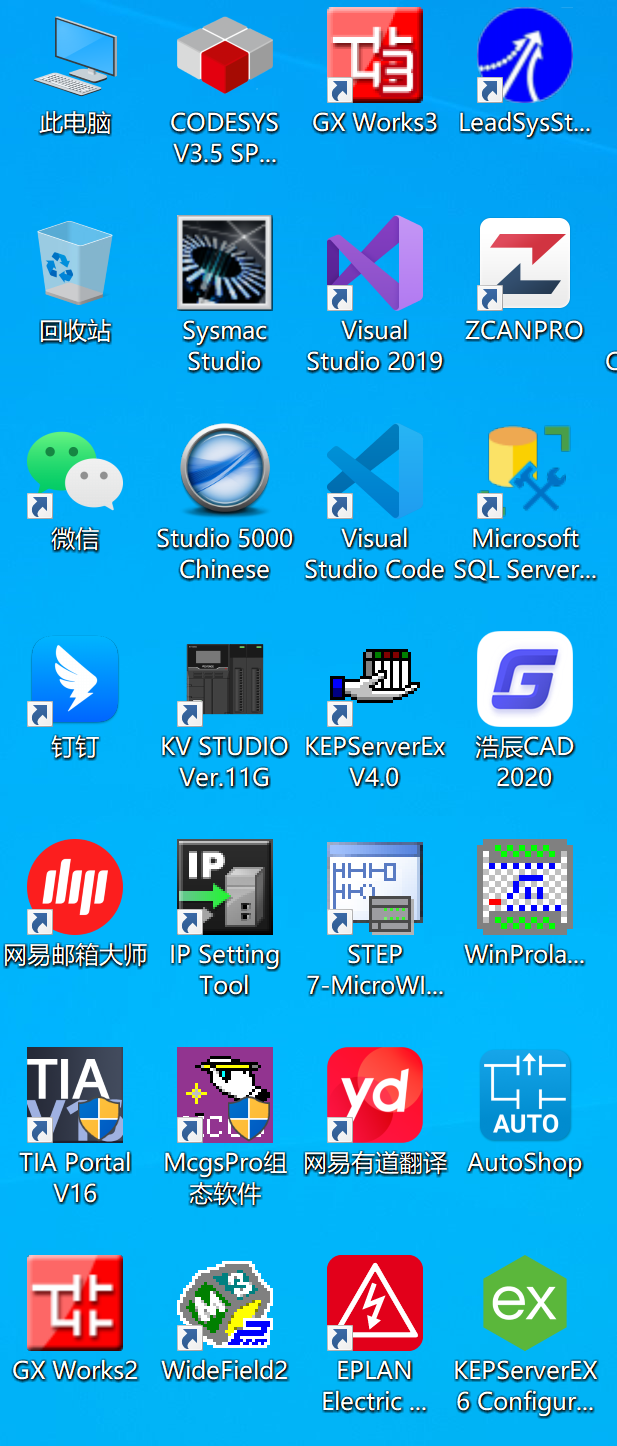The width and height of the screenshot is (617, 1446).
Task: Open 网易邮箱大师 mail app
Action: (74, 888)
